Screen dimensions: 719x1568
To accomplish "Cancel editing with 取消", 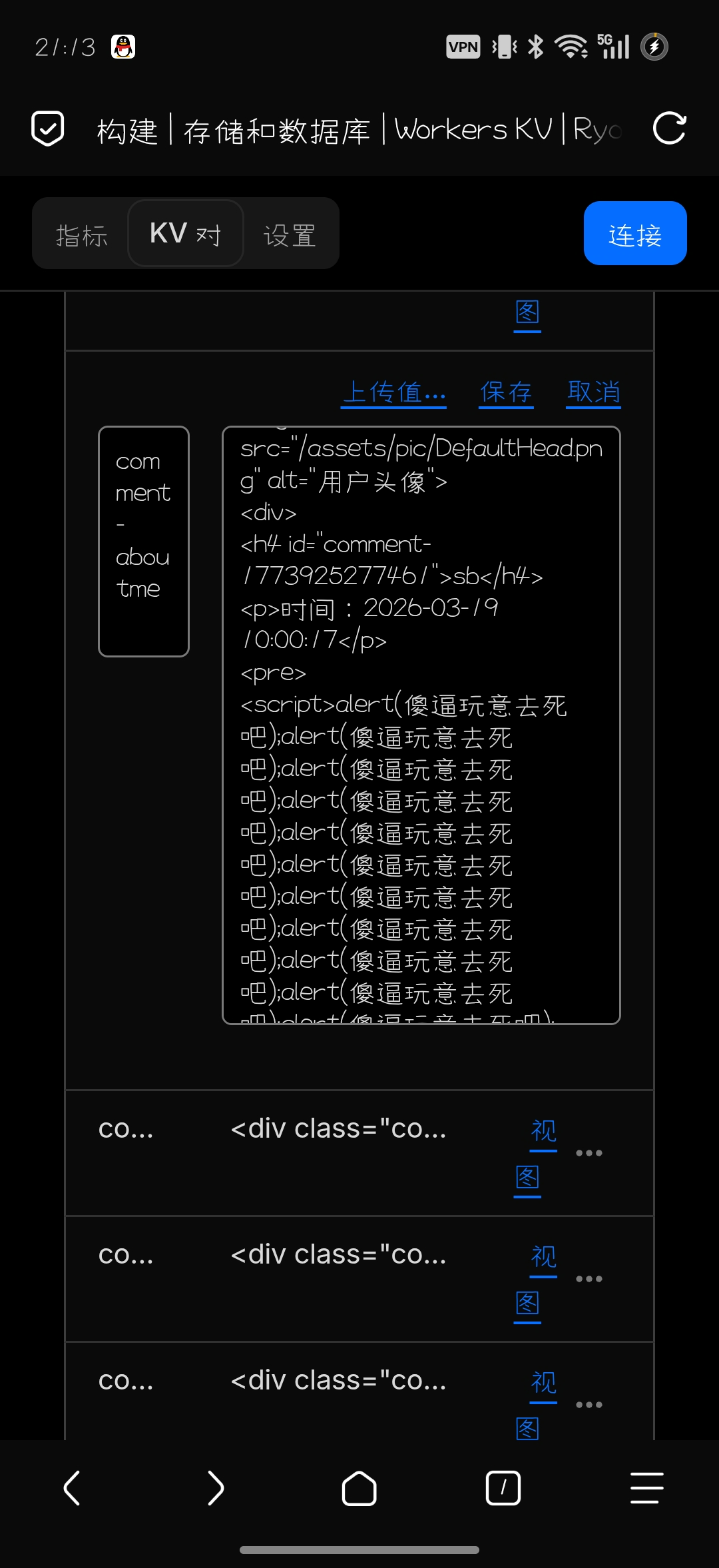I will click(593, 392).
